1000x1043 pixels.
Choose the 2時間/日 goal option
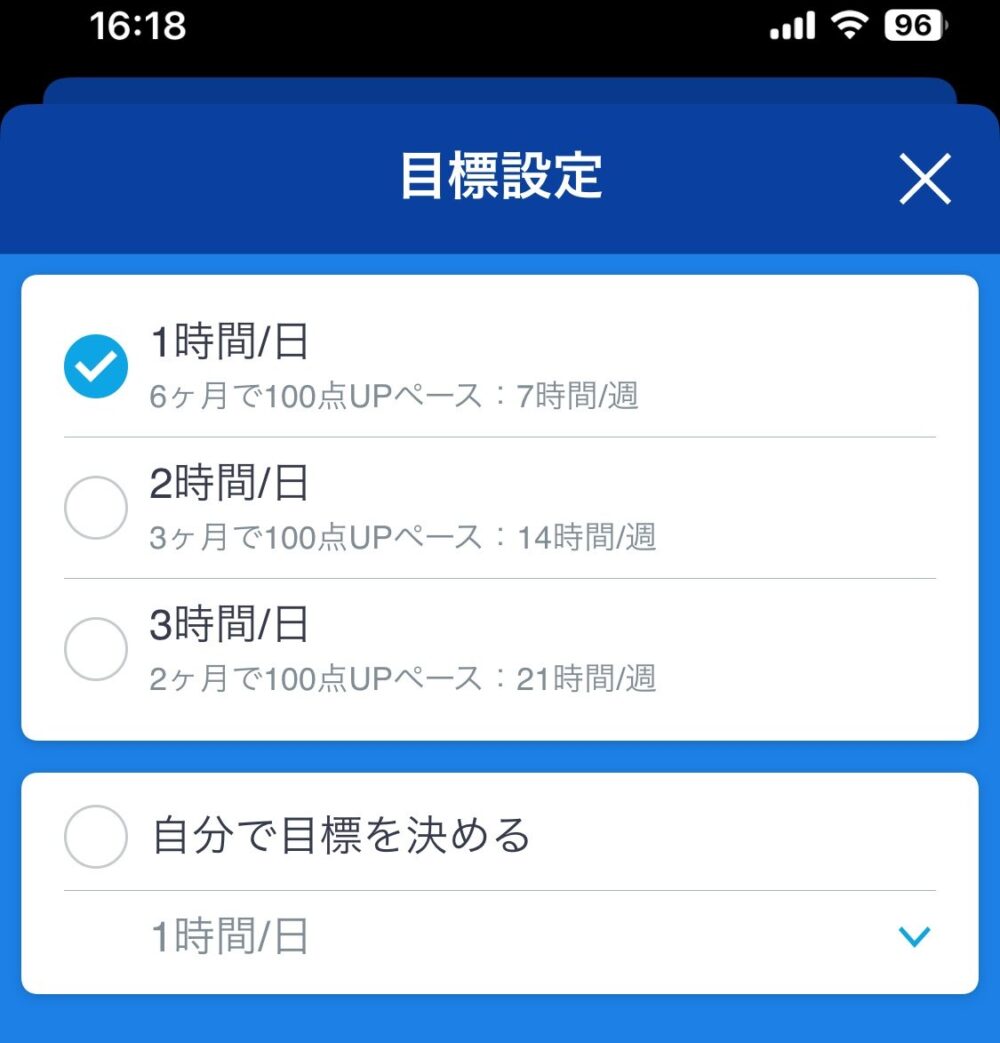96,508
